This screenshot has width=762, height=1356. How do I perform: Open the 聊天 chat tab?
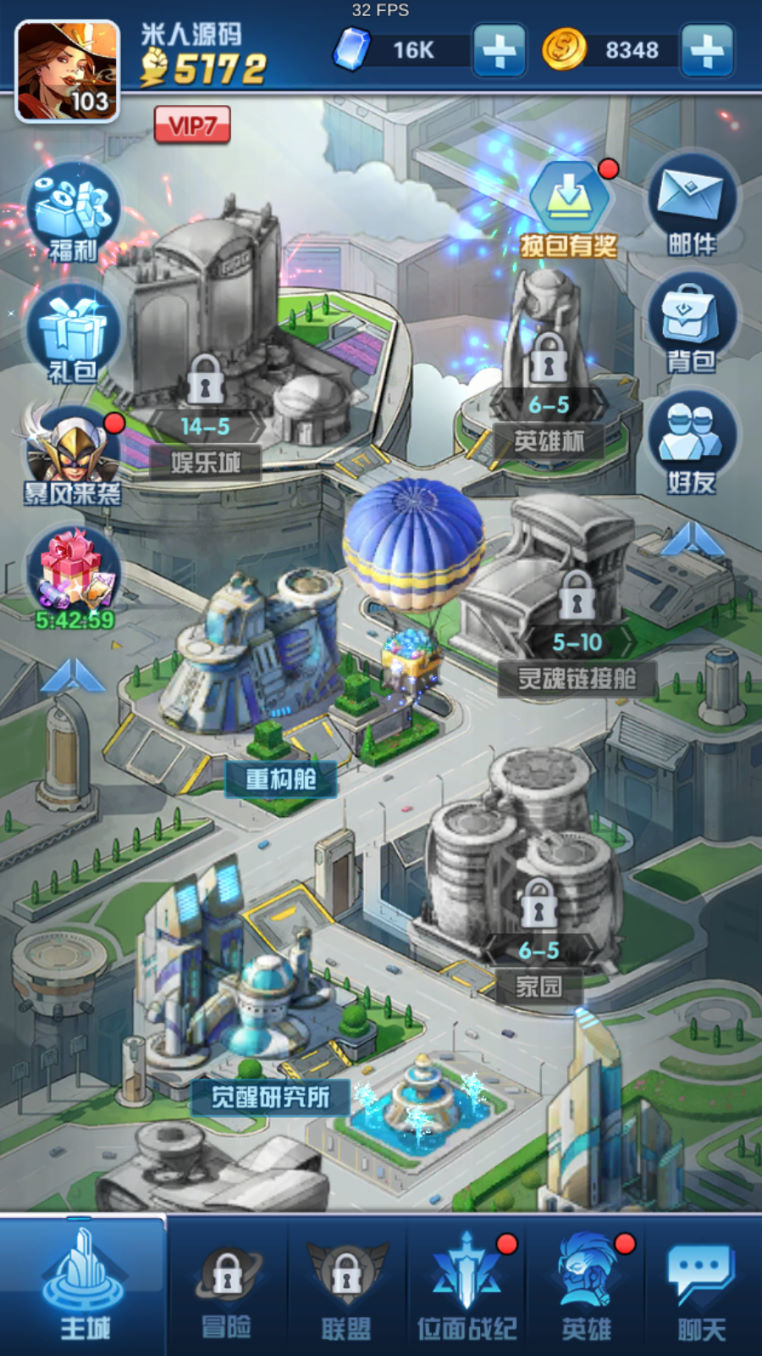[x=702, y=1285]
